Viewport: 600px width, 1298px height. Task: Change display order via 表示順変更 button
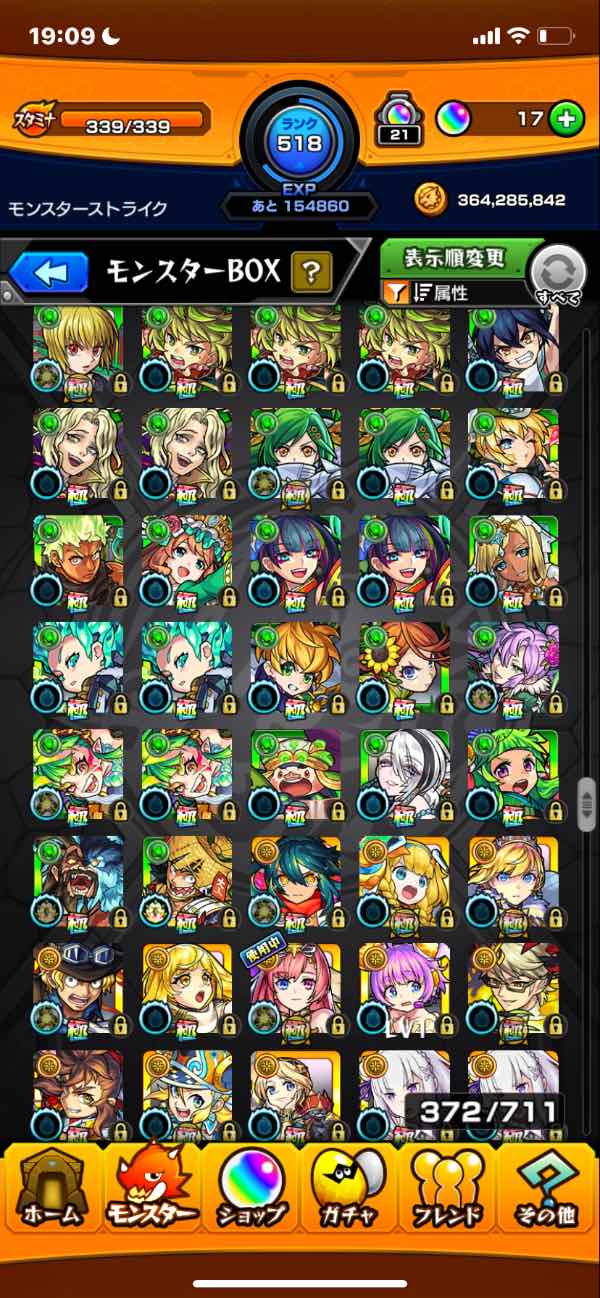coord(455,258)
